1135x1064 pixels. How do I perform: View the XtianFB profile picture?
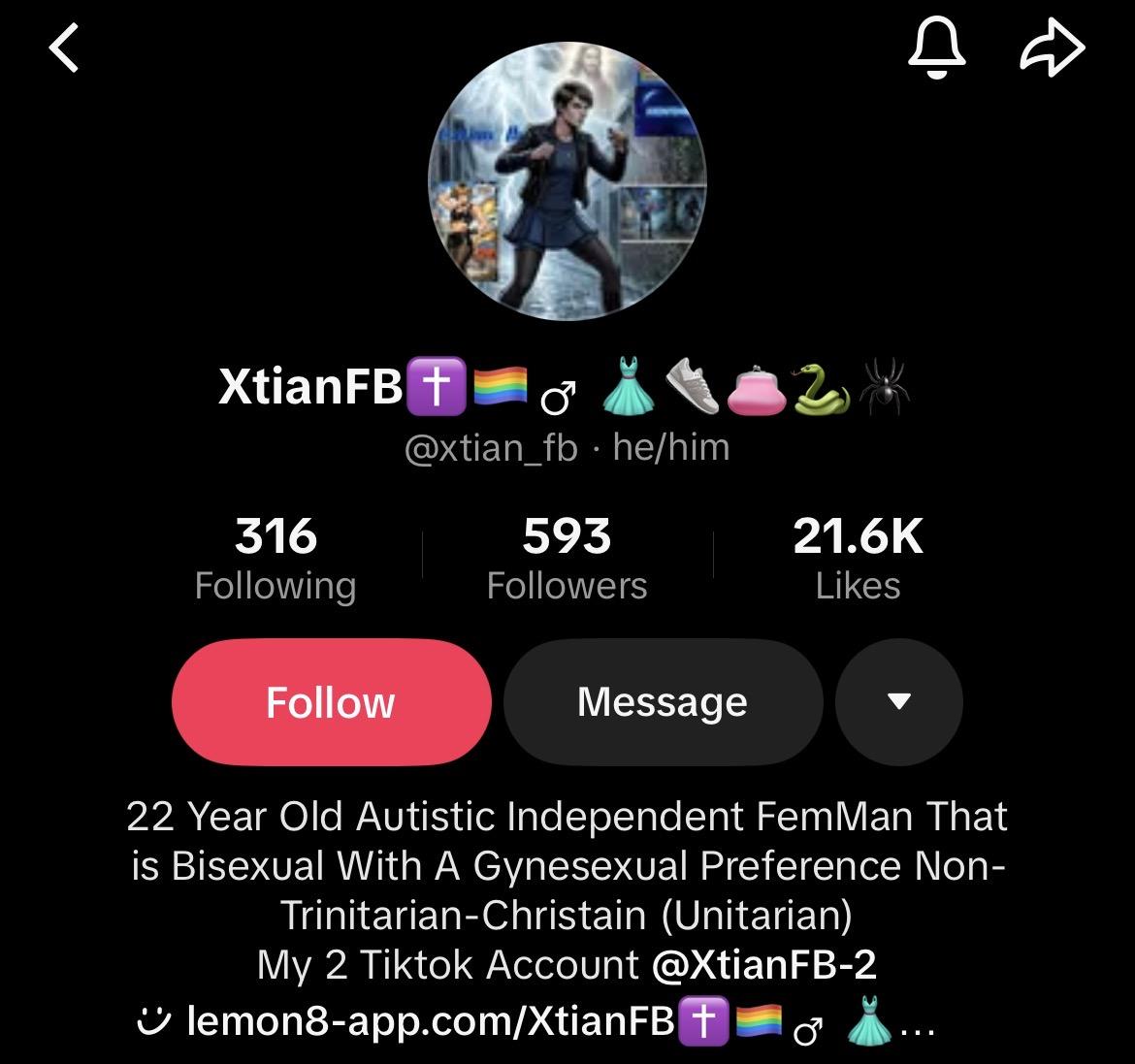click(x=567, y=181)
